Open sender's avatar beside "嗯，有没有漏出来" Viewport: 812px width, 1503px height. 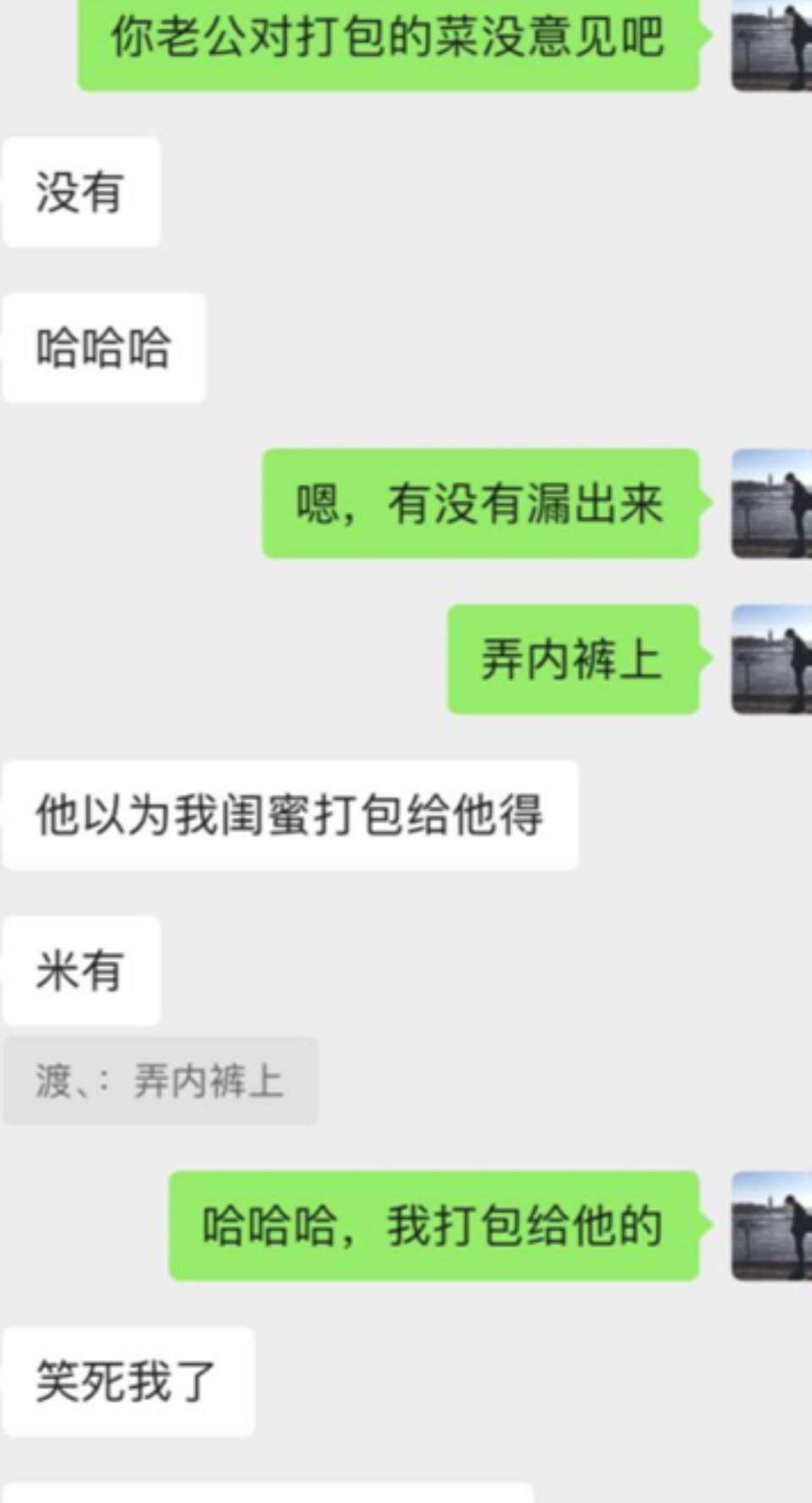click(771, 504)
